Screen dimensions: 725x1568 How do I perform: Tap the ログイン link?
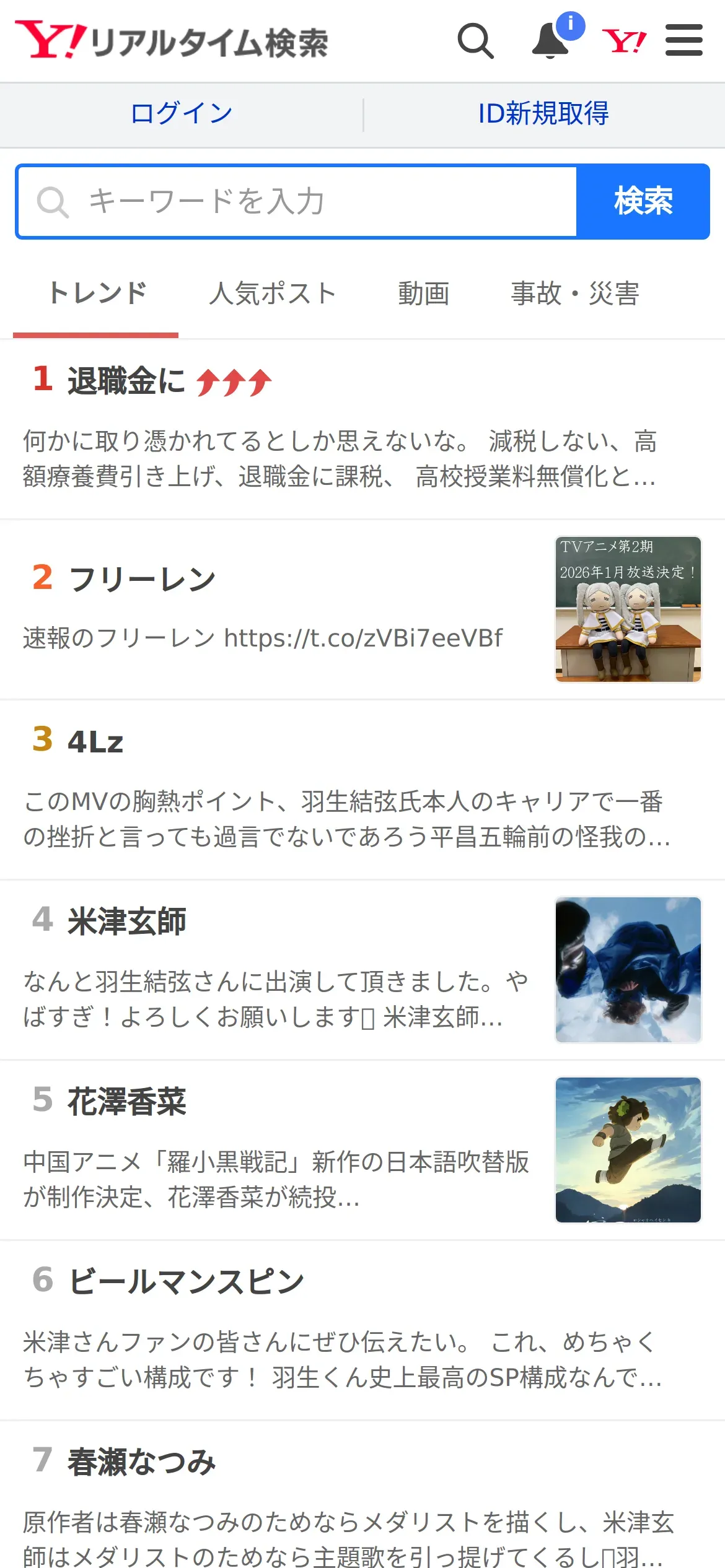point(182,114)
